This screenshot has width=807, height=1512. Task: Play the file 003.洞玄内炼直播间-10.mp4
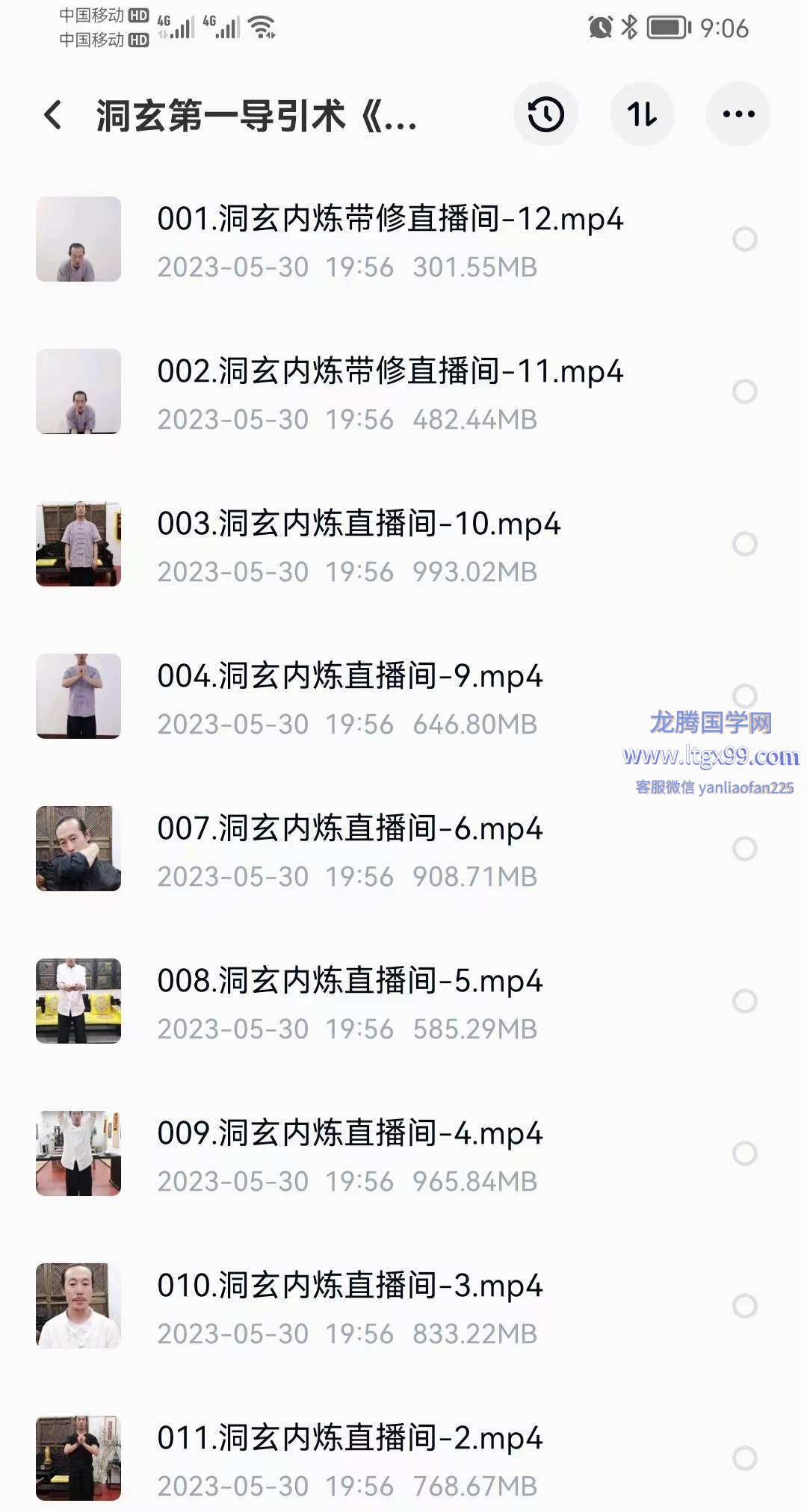(359, 525)
